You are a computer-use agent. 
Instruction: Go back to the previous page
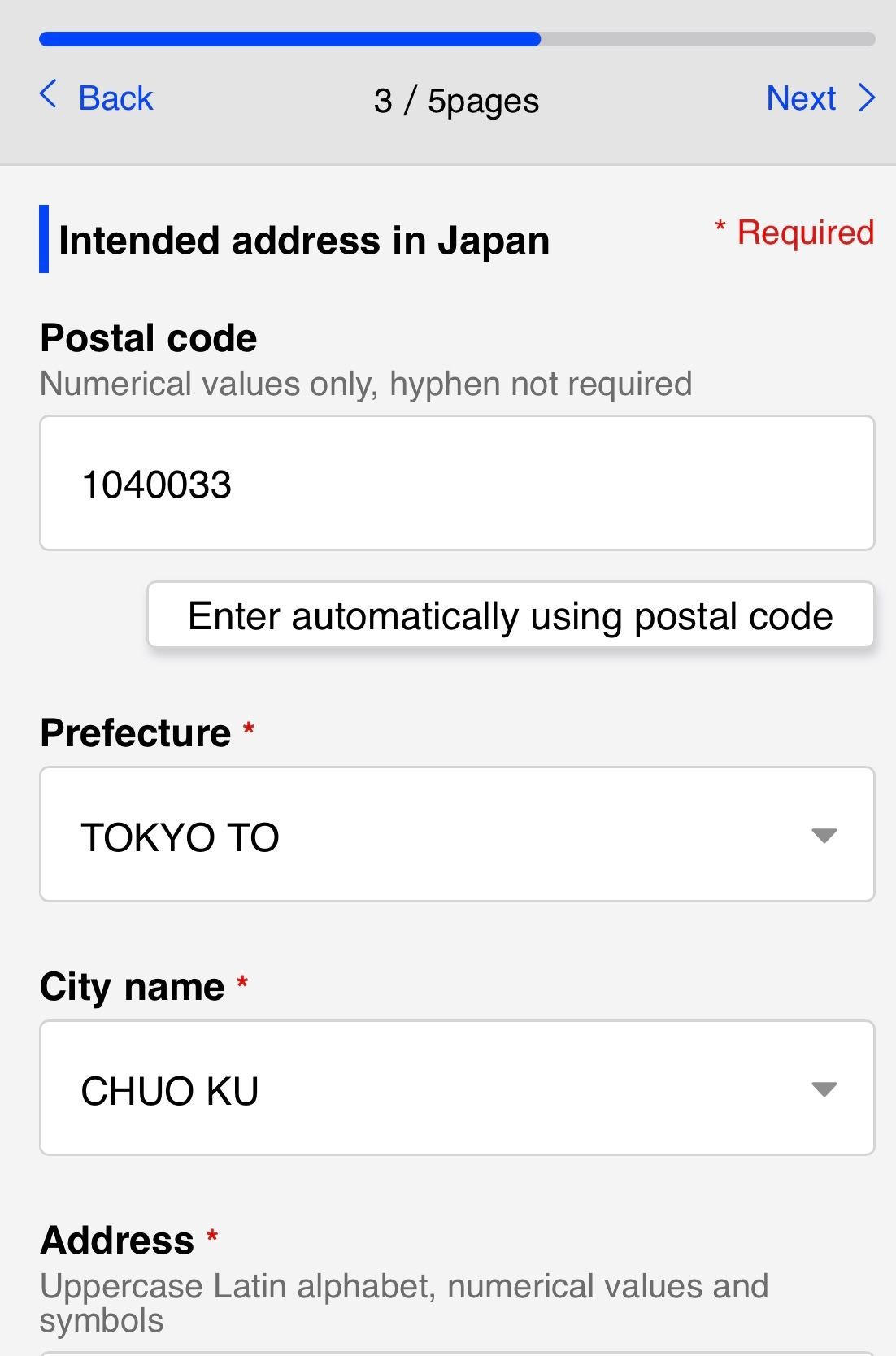click(96, 98)
